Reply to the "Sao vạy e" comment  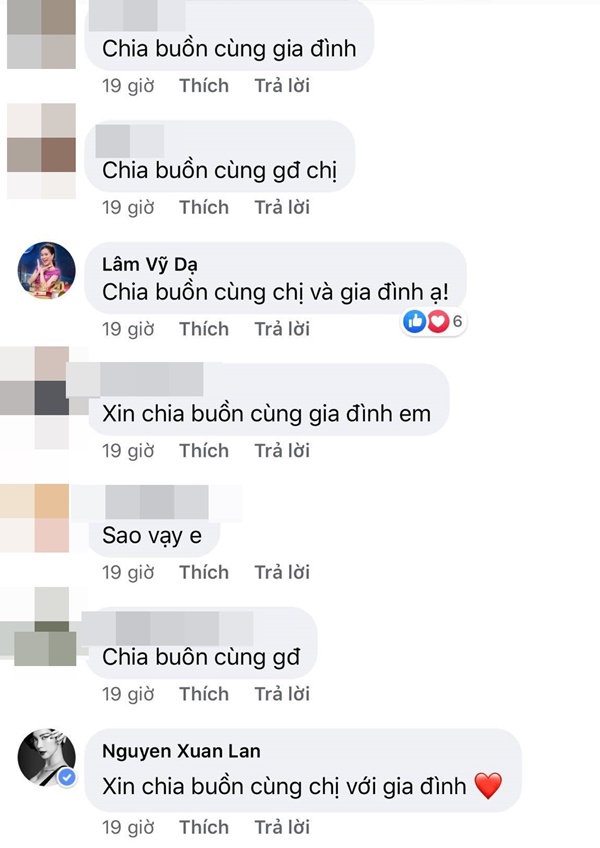coord(282,572)
